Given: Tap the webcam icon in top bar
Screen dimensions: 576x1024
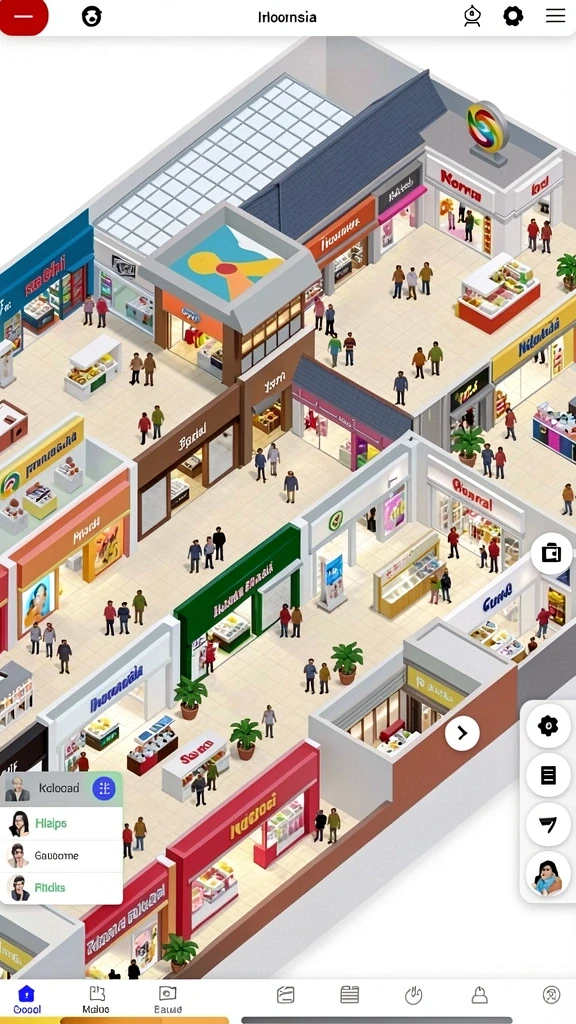Looking at the screenshot, I should [472, 16].
